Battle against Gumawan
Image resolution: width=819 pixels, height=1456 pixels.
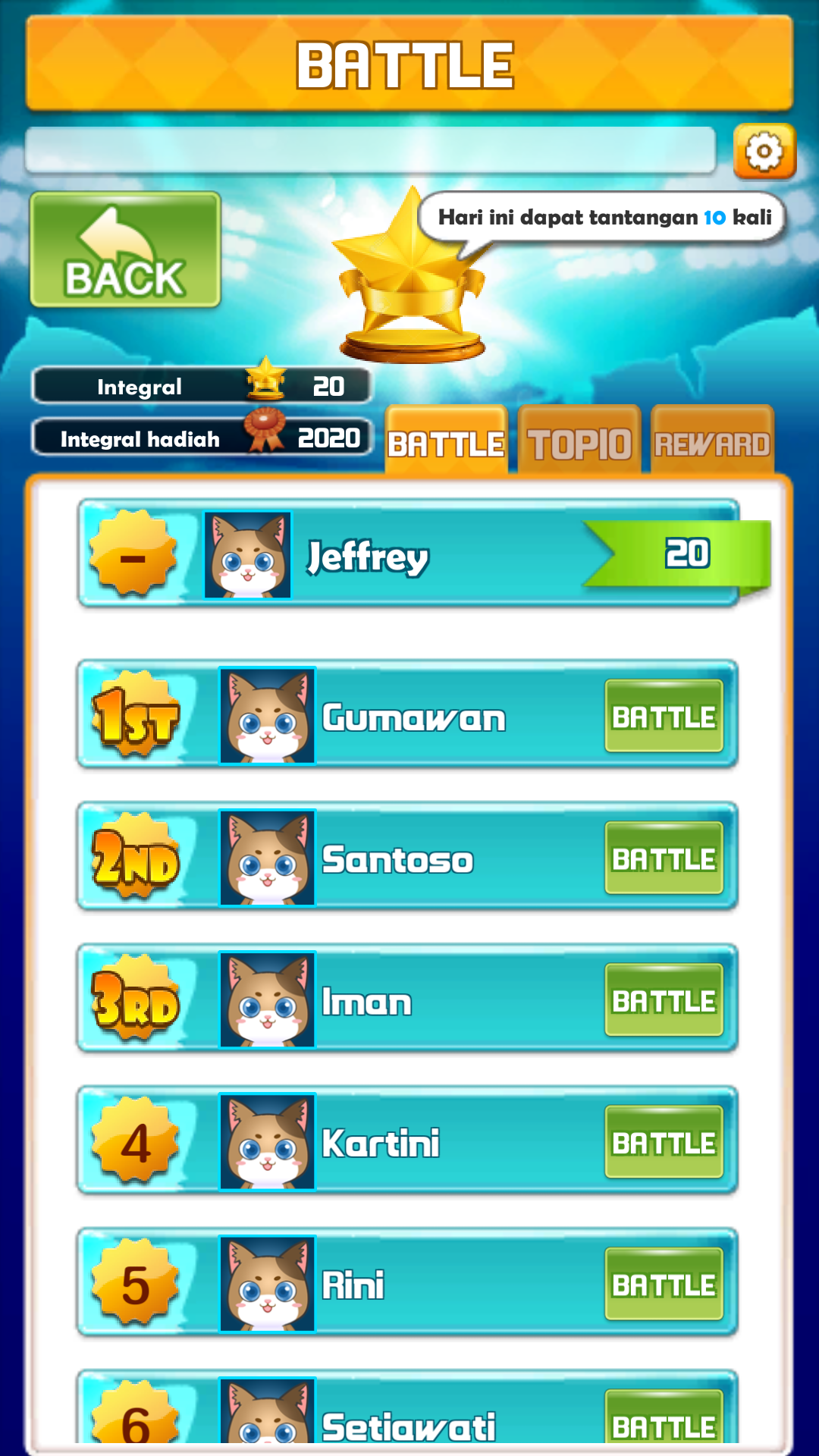click(664, 716)
